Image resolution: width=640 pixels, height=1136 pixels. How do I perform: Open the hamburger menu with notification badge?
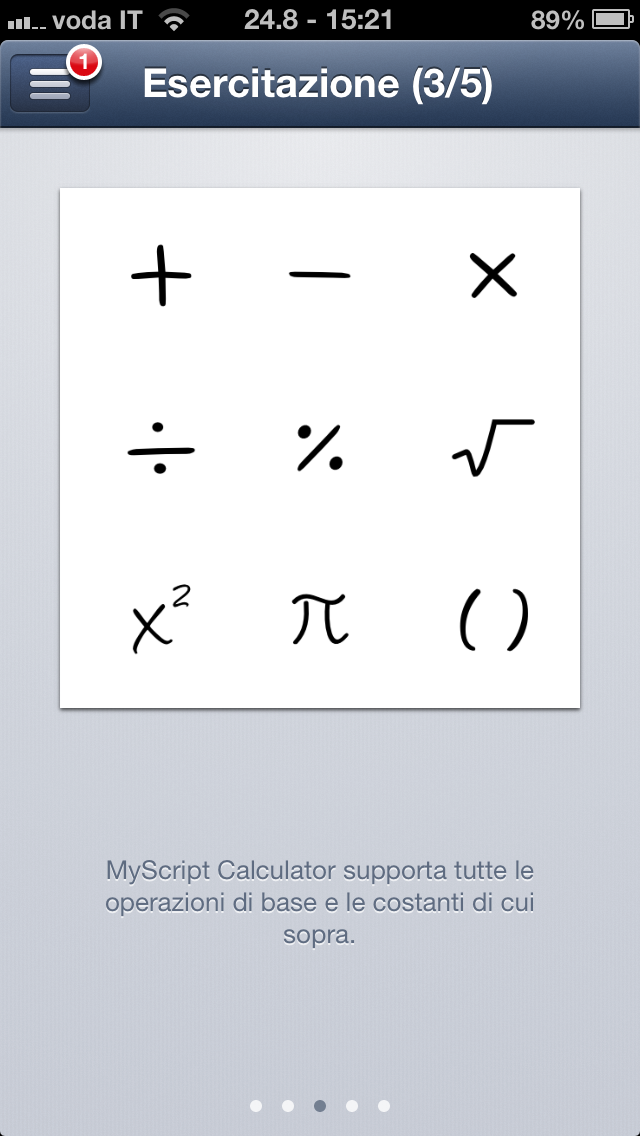(50, 84)
